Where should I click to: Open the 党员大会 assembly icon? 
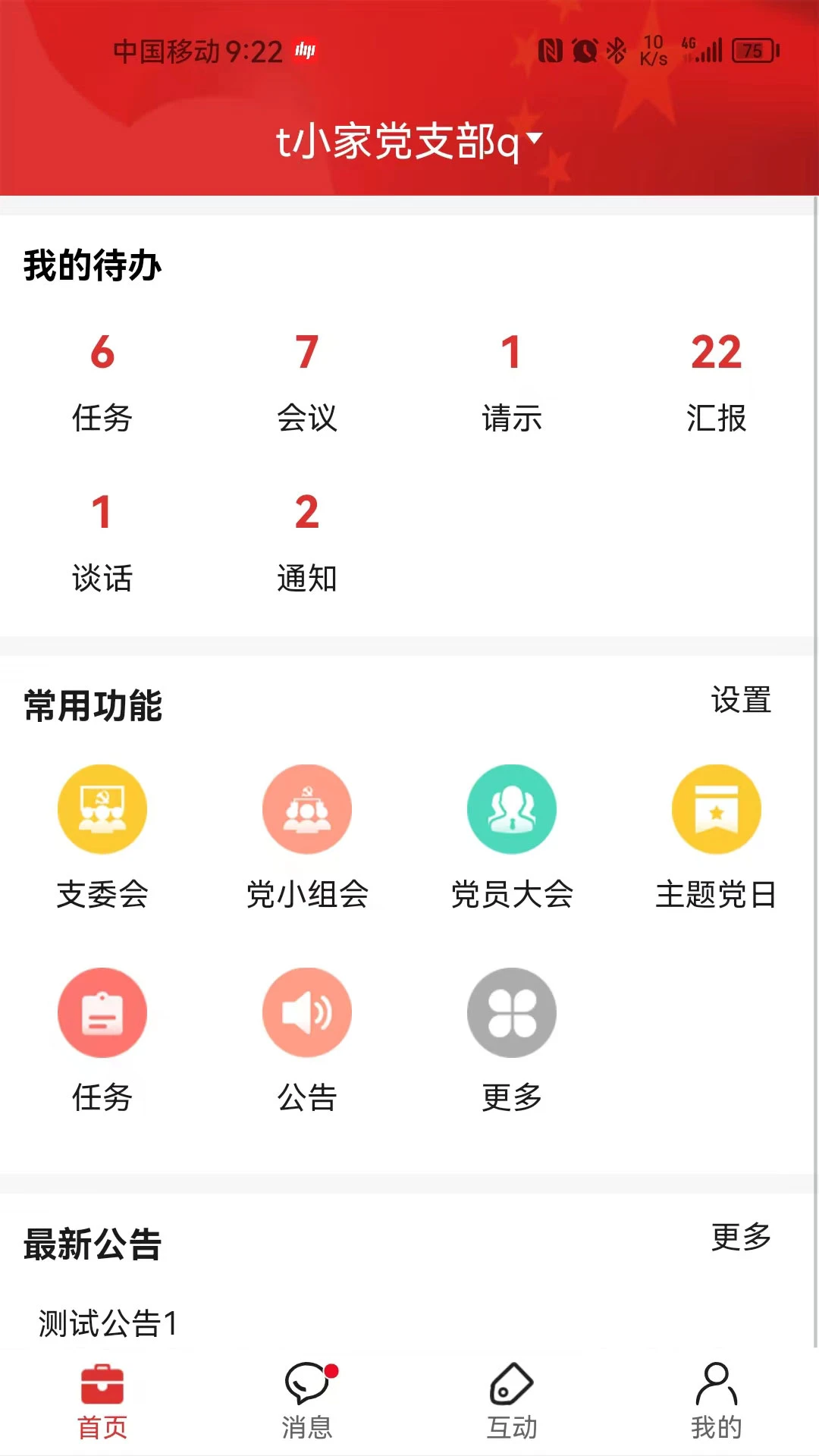click(512, 809)
